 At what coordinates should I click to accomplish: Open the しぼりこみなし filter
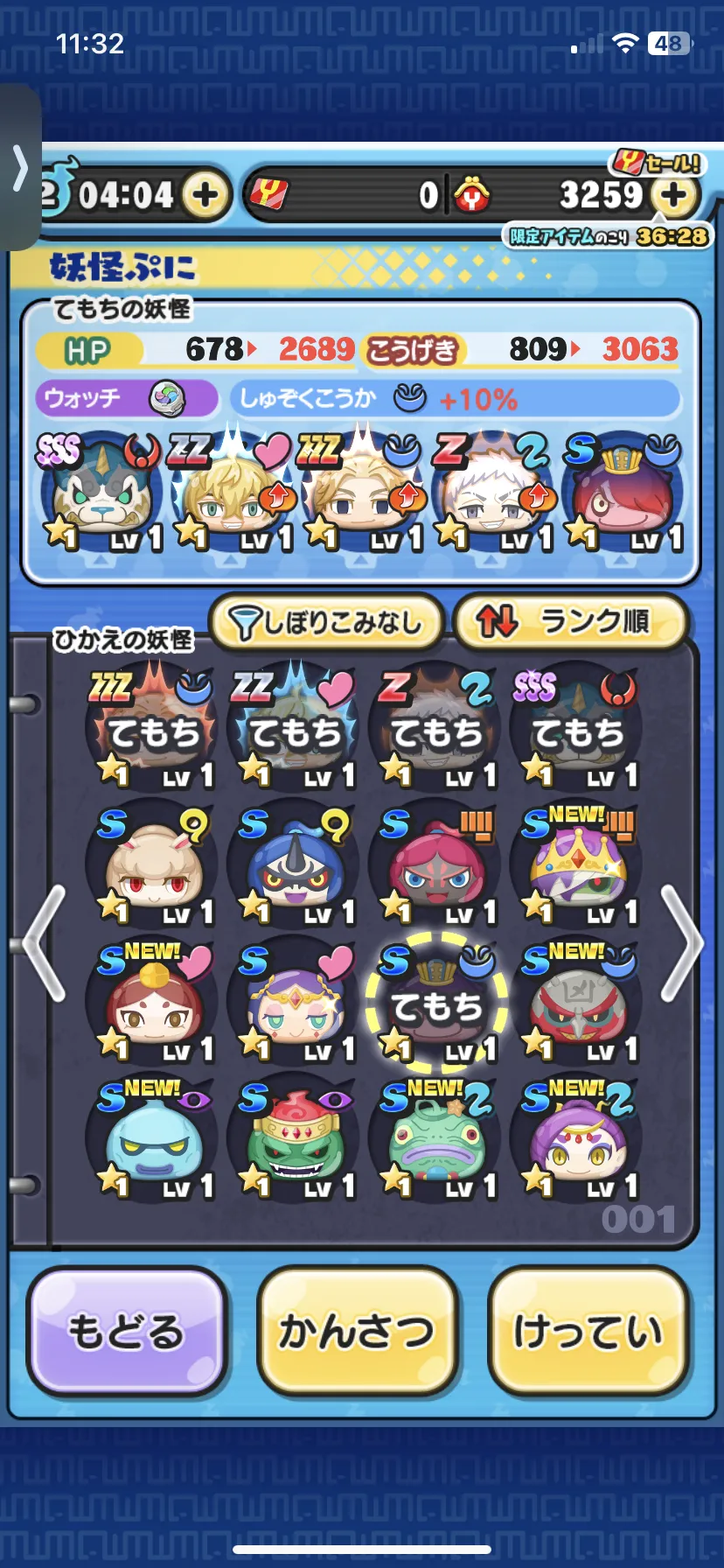pyautogui.click(x=326, y=622)
